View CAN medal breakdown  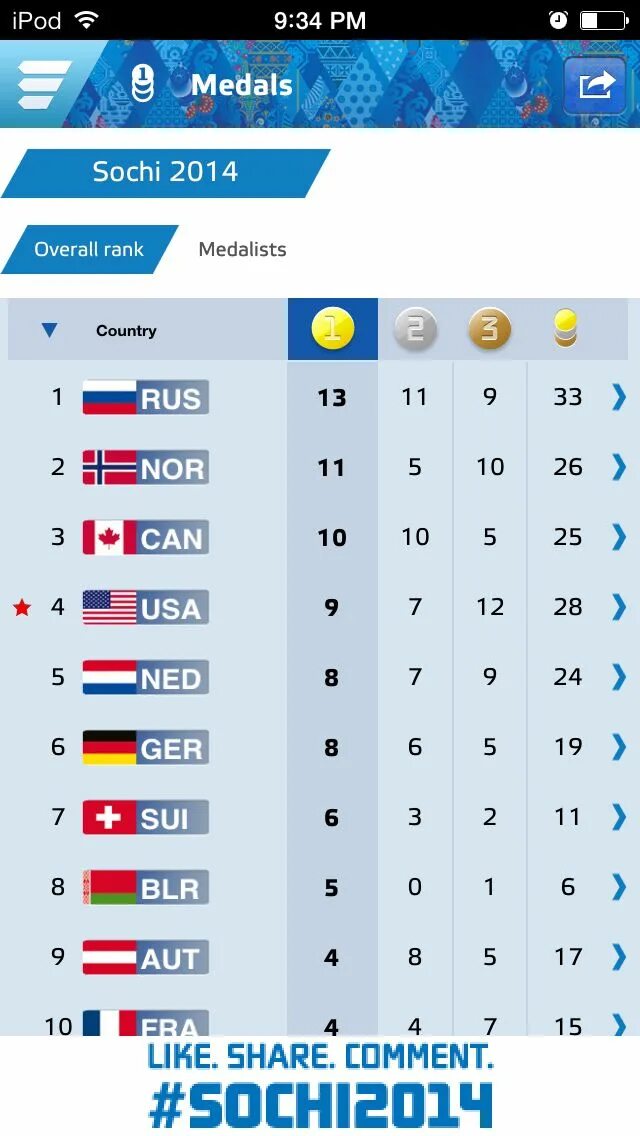pyautogui.click(x=619, y=537)
